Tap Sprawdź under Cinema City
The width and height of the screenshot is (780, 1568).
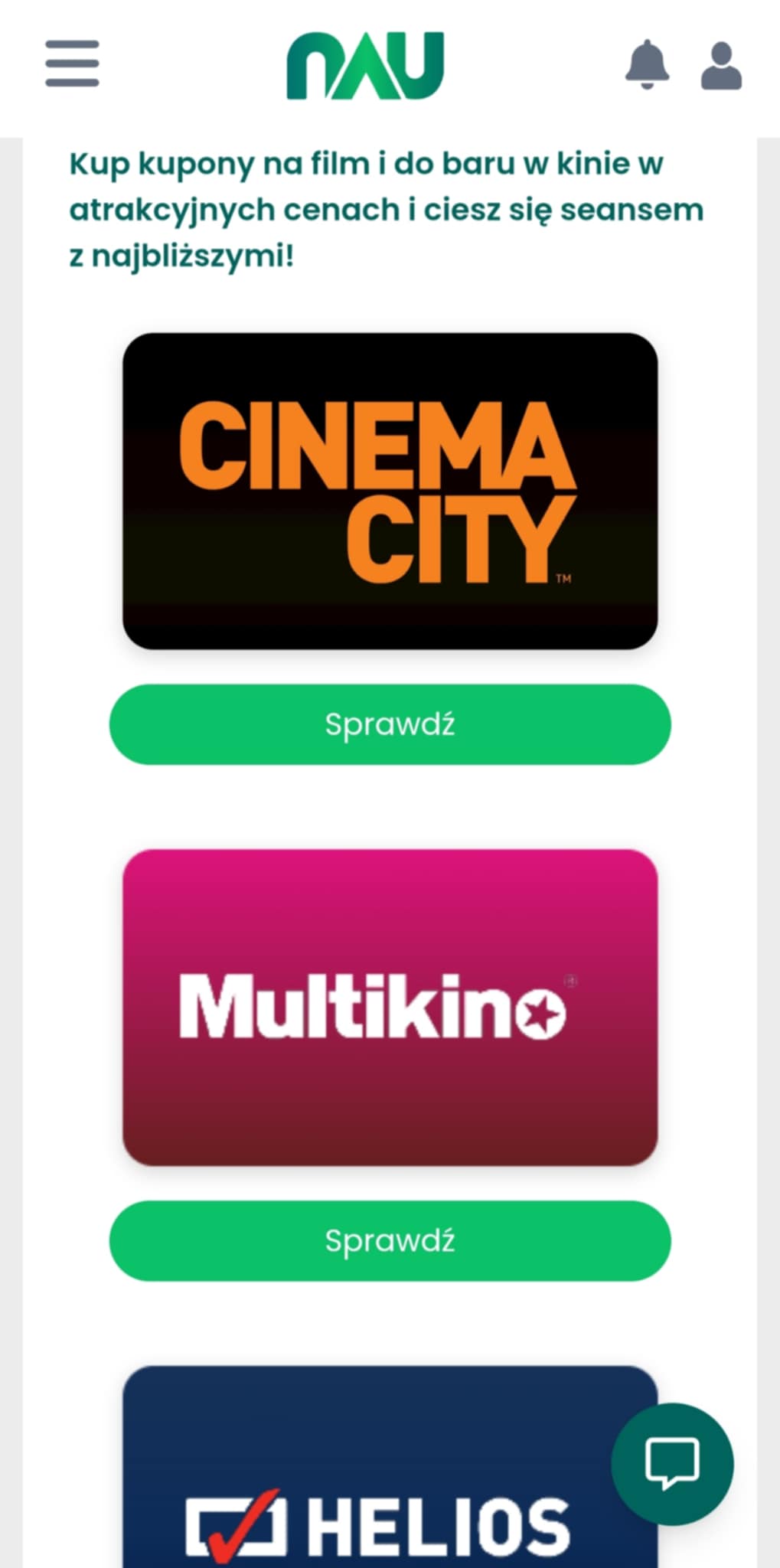[x=390, y=724]
